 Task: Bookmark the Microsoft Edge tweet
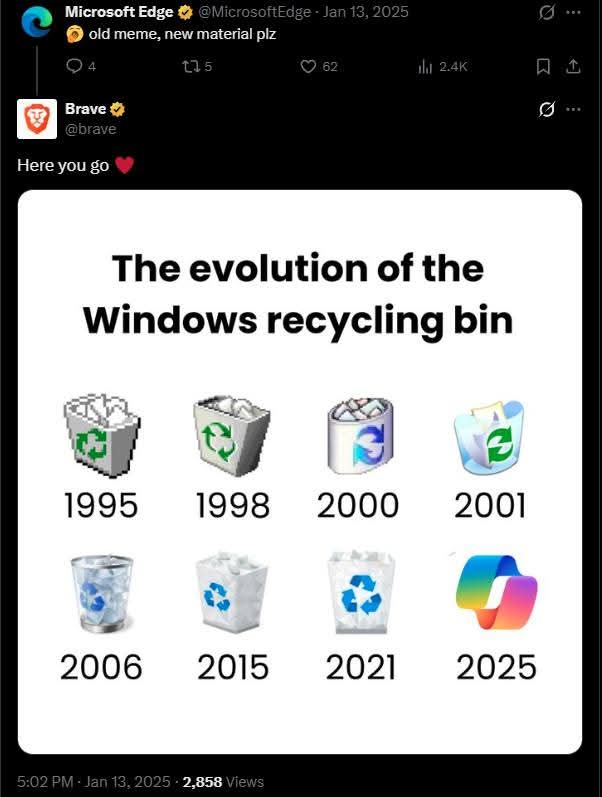[x=543, y=67]
